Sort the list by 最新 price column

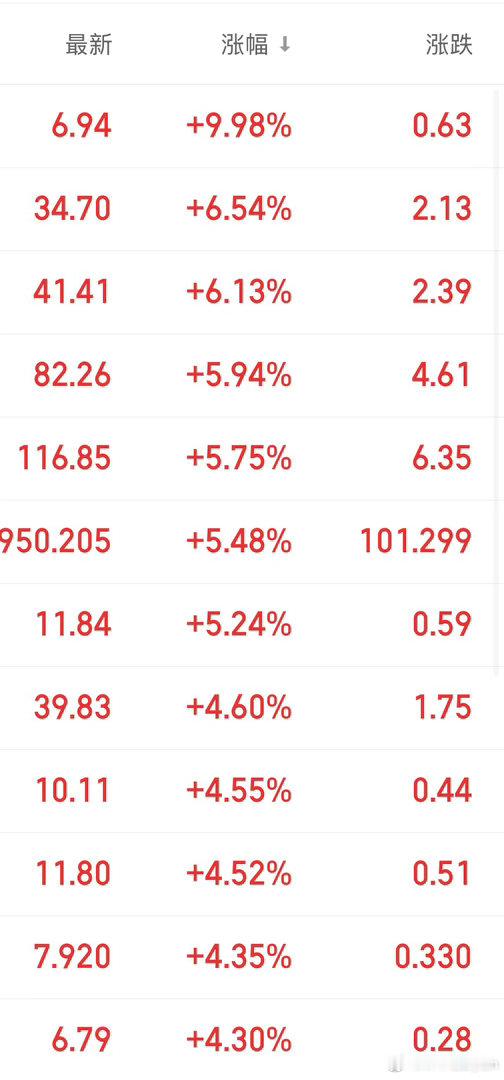coord(88,45)
